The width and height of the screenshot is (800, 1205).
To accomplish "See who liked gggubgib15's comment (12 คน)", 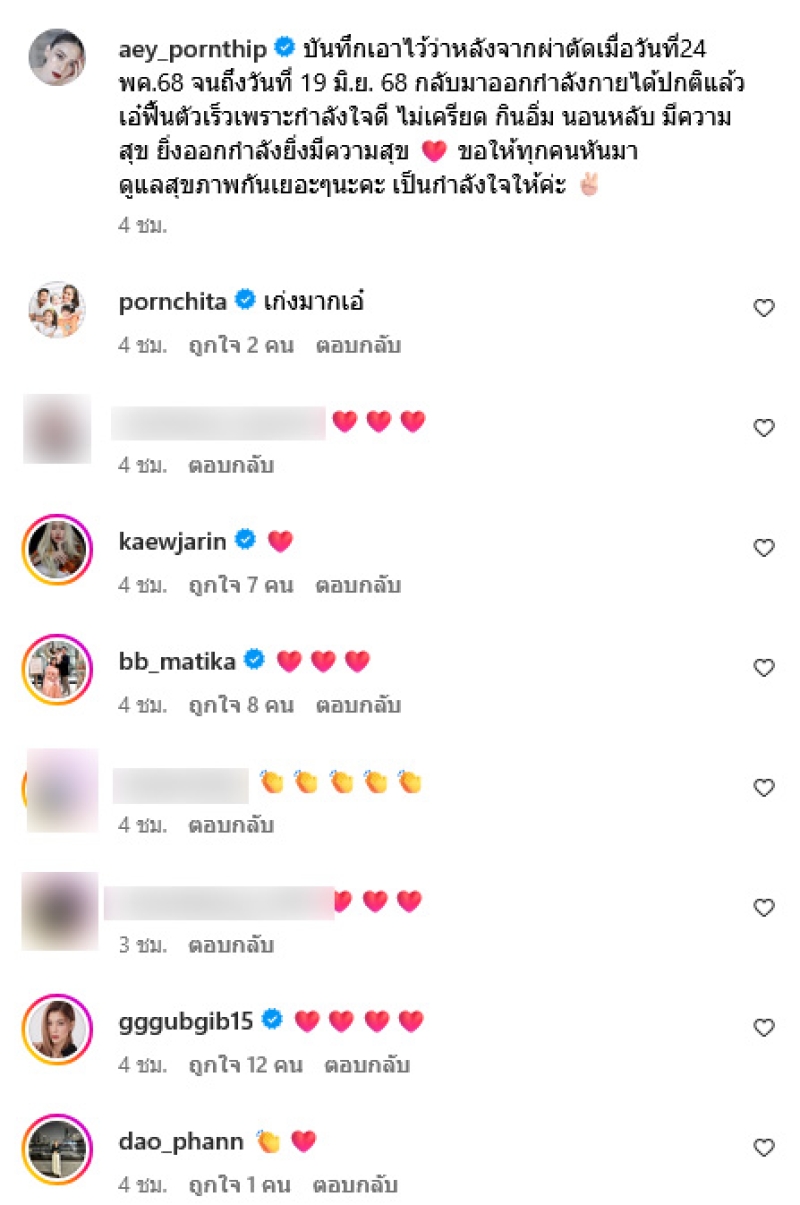I will tap(245, 1065).
